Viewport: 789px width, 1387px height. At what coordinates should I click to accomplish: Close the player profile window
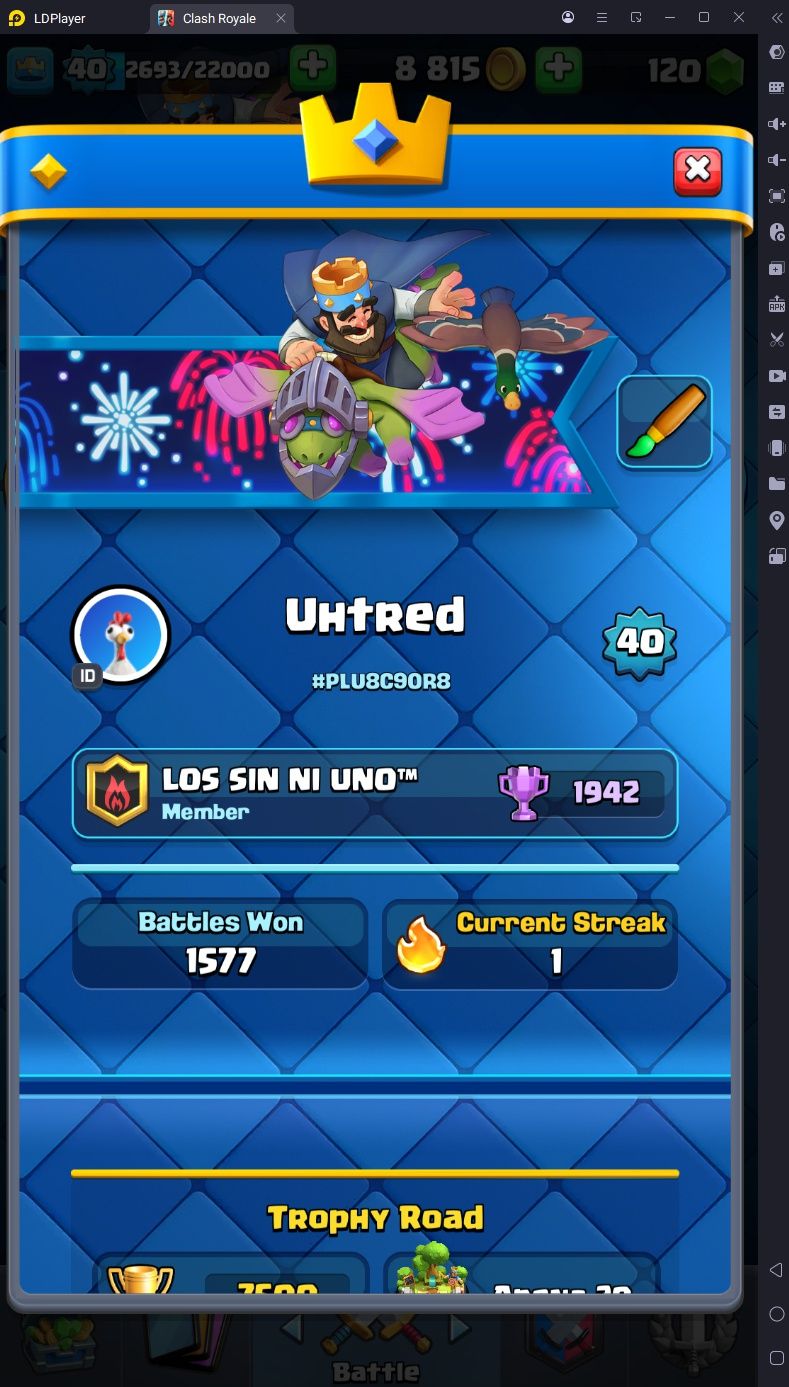pyautogui.click(x=697, y=171)
